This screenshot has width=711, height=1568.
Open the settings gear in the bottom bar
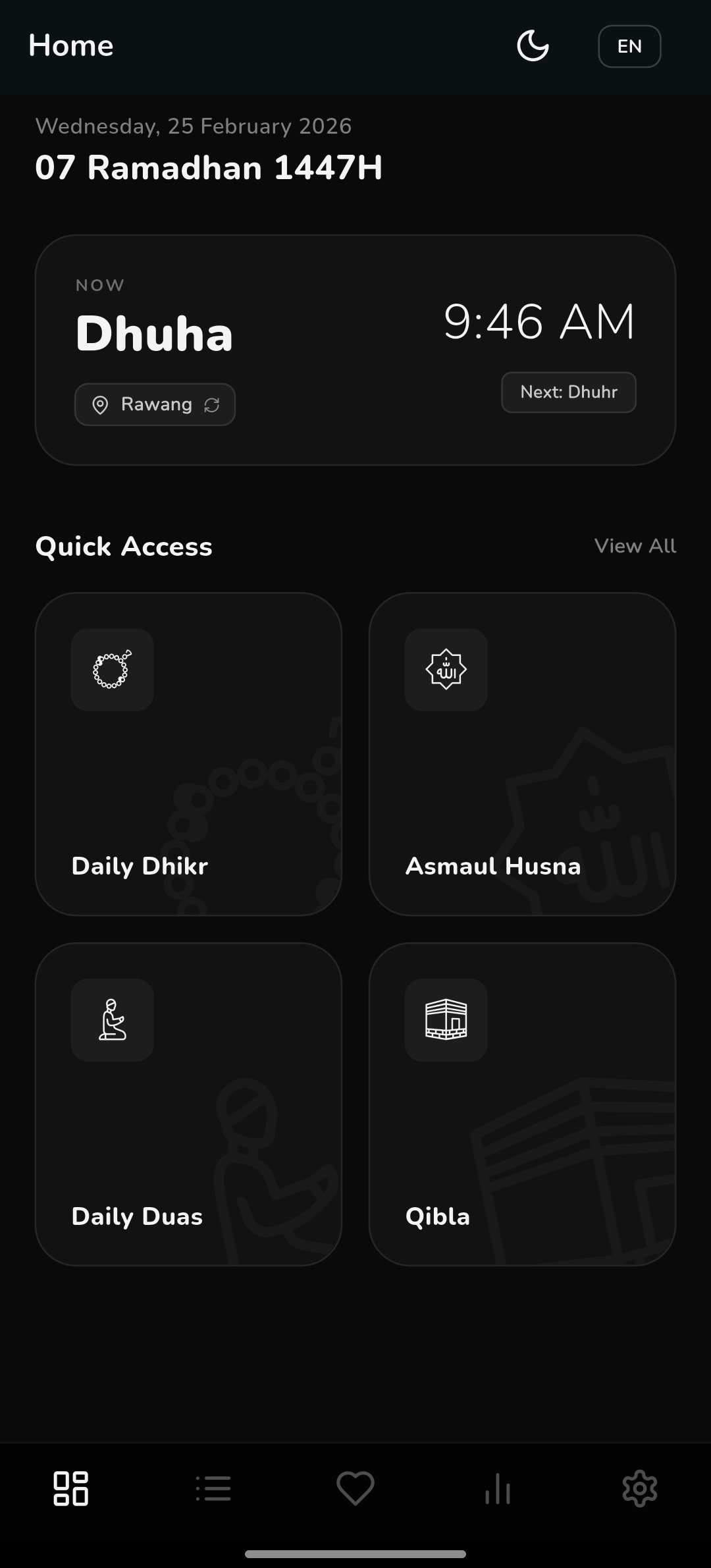tap(639, 1488)
